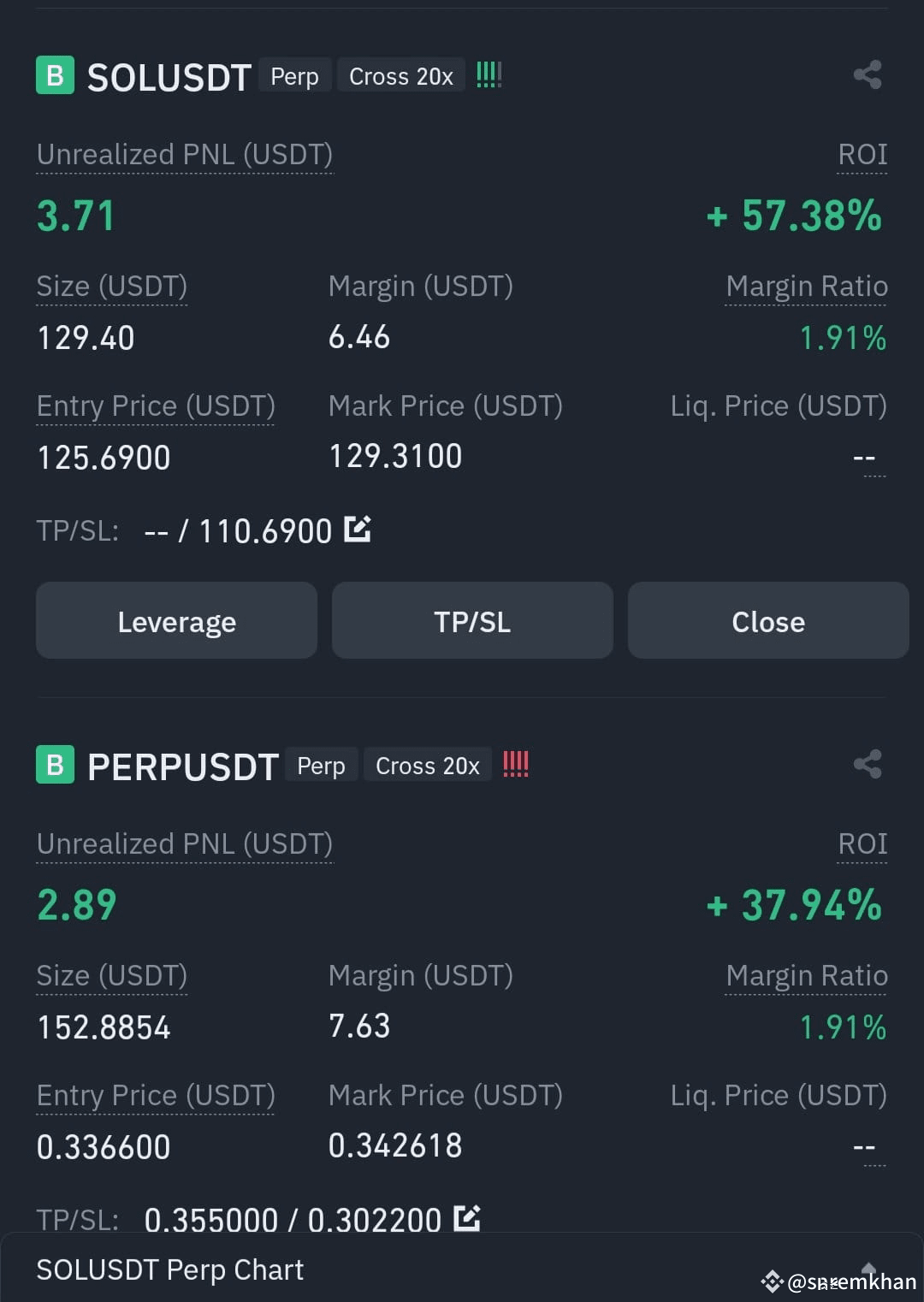Open the TP/SL edit pencil for SOLUSDT
Image resolution: width=924 pixels, height=1302 pixels.
357,530
